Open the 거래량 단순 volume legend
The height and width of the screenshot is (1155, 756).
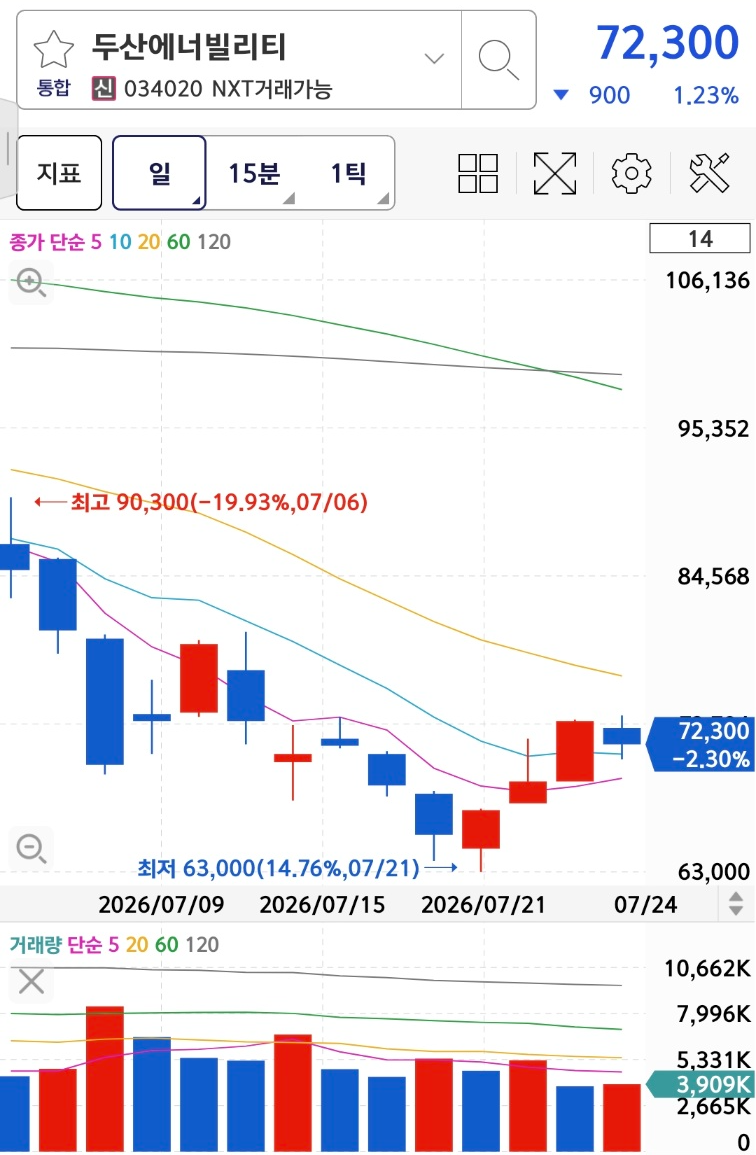(x=114, y=944)
